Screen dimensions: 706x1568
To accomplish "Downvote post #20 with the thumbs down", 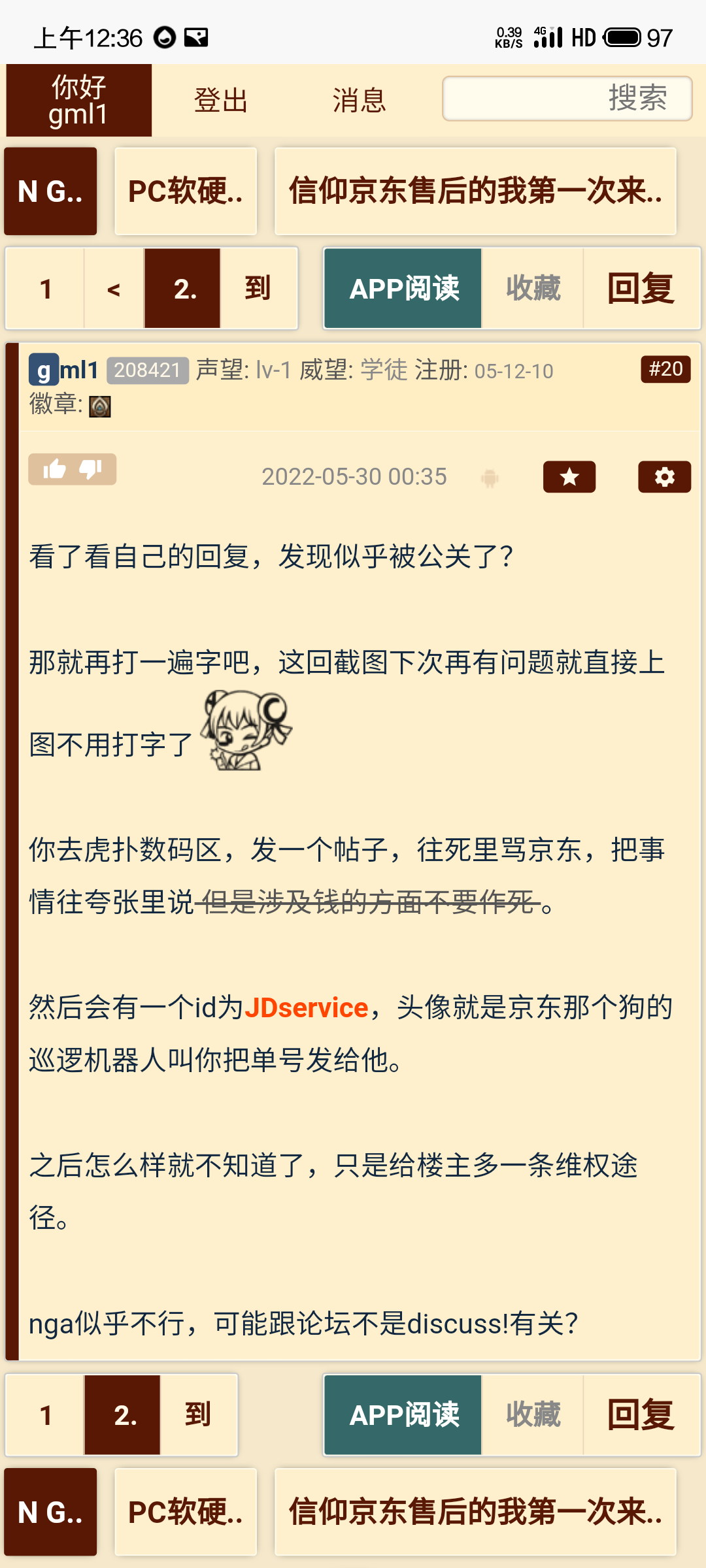I will pyautogui.click(x=90, y=469).
